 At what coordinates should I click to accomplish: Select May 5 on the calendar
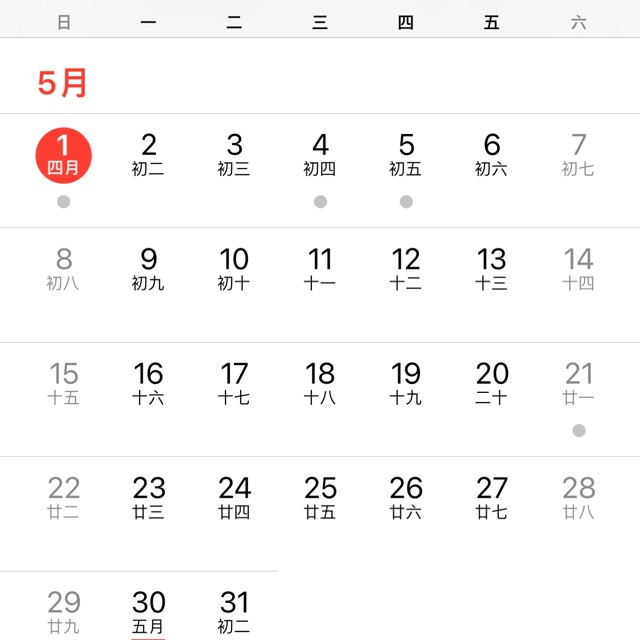pyautogui.click(x=406, y=156)
